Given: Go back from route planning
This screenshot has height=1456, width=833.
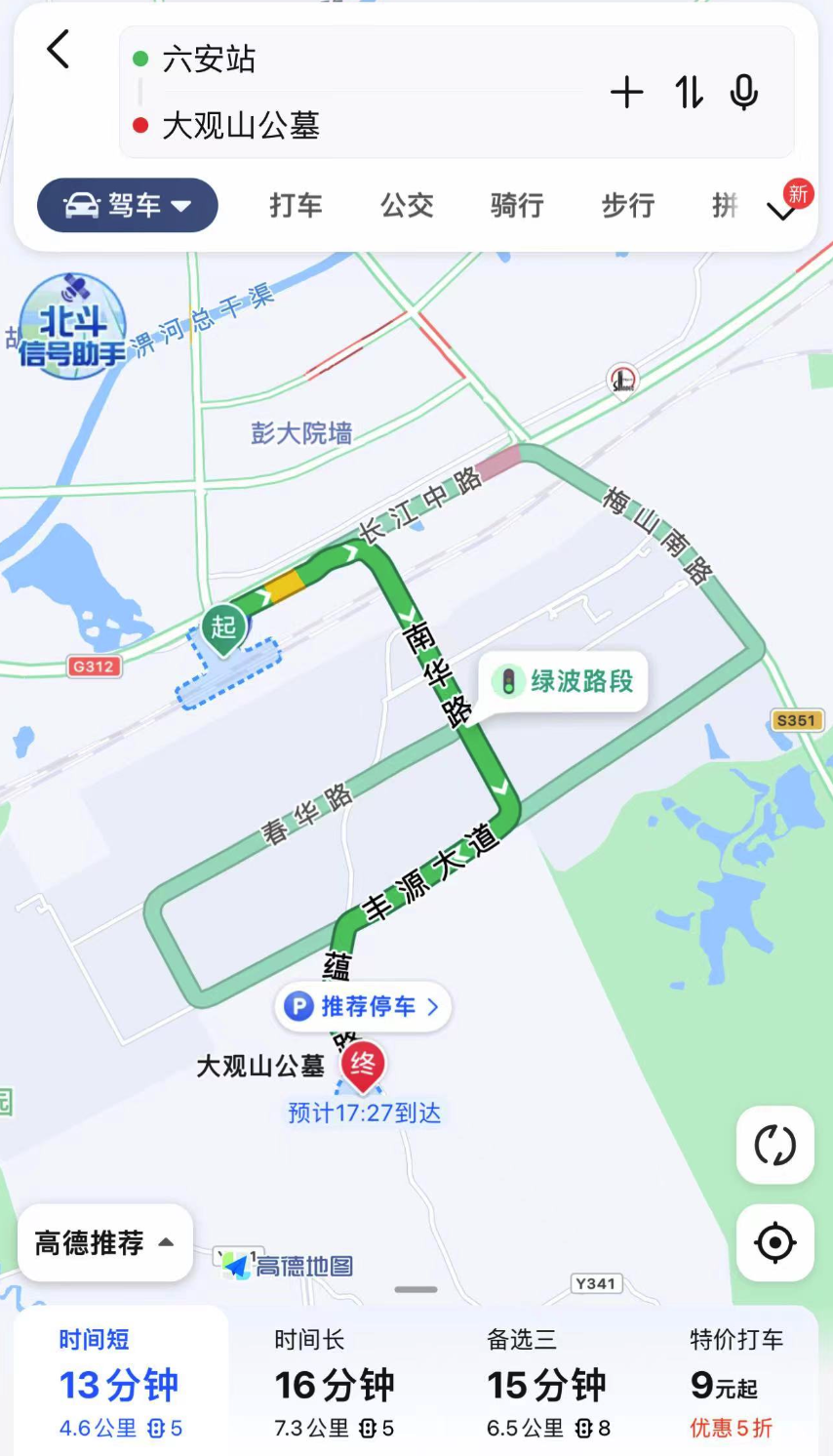Looking at the screenshot, I should 59,49.
